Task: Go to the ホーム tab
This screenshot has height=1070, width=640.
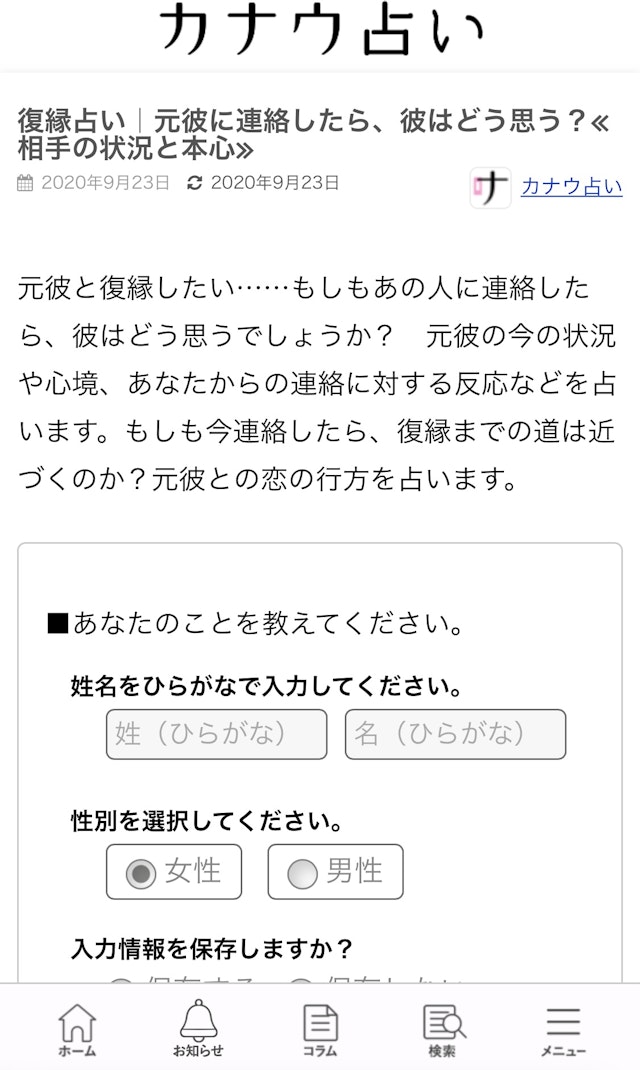Action: 77,1030
